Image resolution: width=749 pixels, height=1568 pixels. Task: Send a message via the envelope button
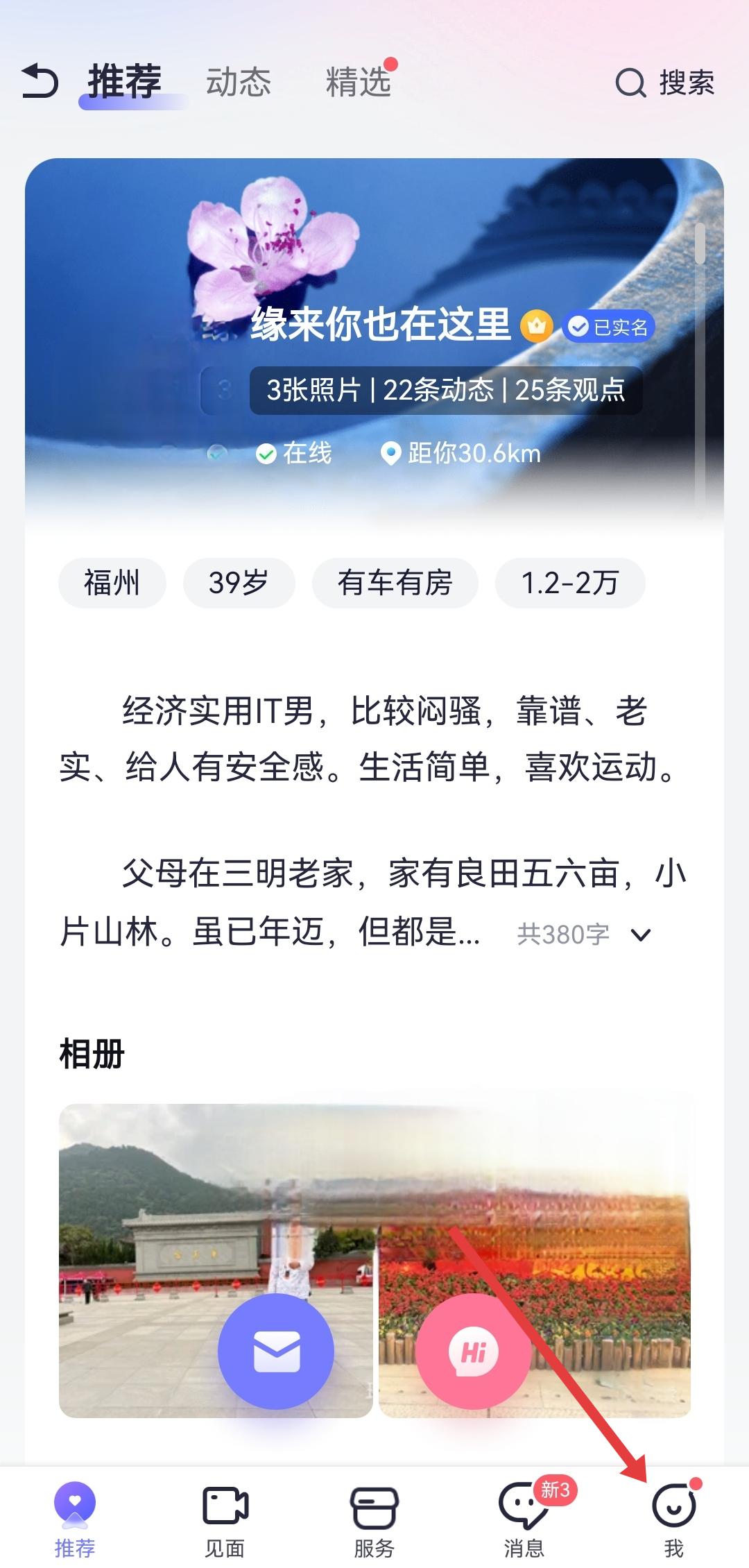[276, 1352]
